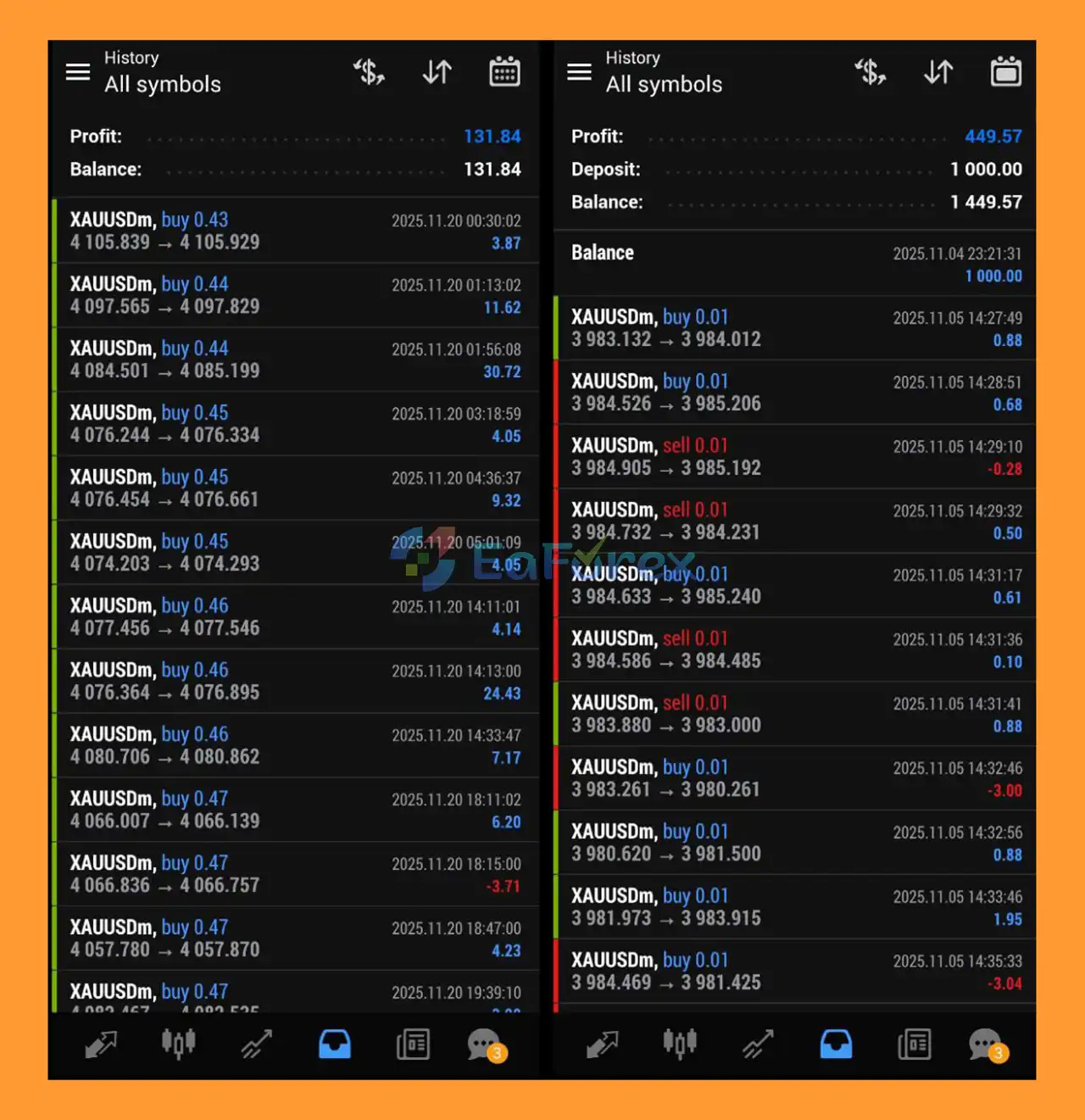Open the sell 0.01 trade with -0.28 loss
The width and height of the screenshot is (1085, 1120).
[x=794, y=457]
